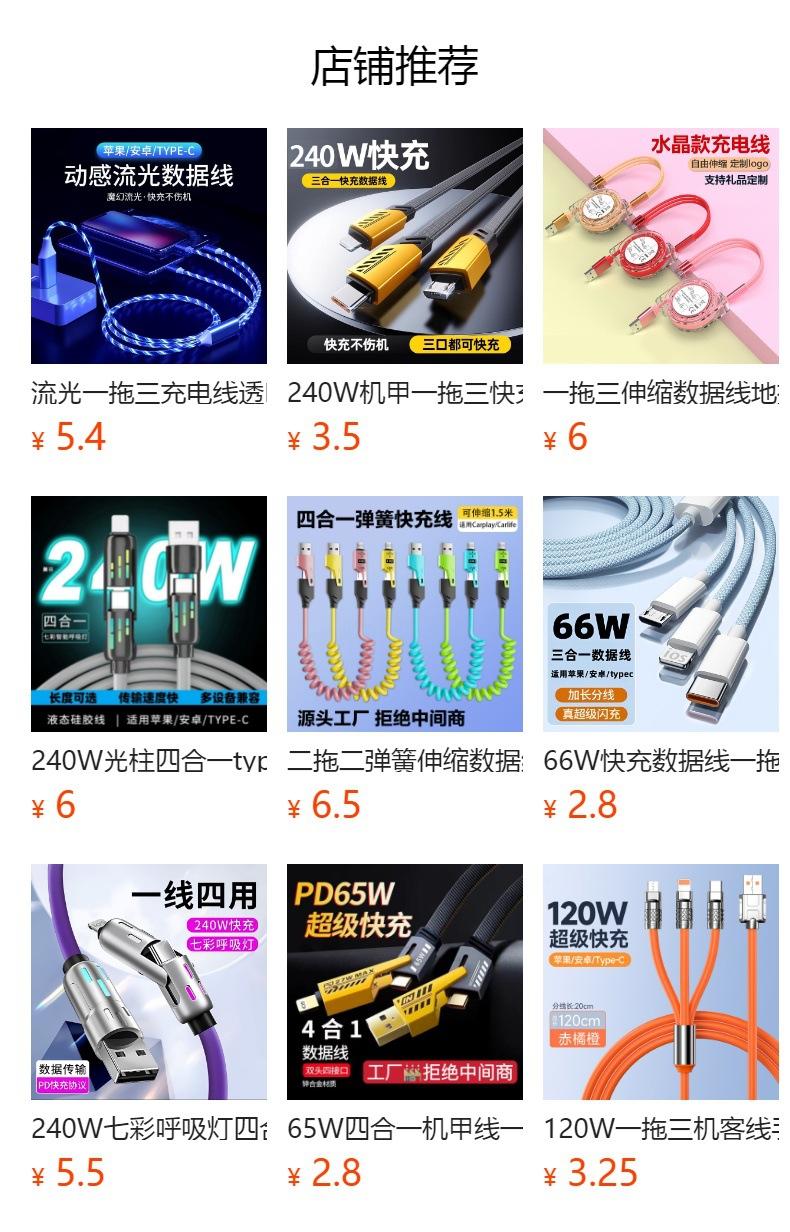790x1232 pixels.
Task: Open the 240W七彩呼吸灯四合一 cable card
Action: pos(149,982)
